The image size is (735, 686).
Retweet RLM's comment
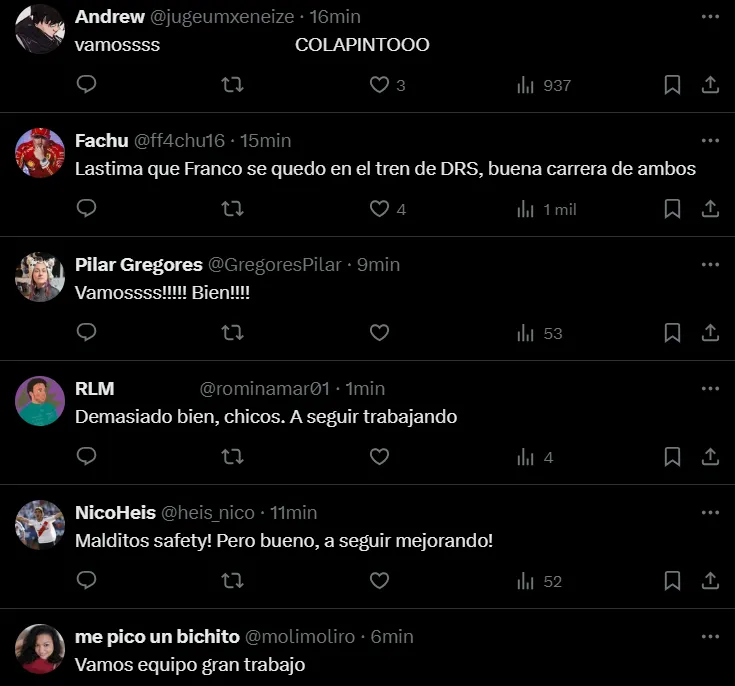point(232,457)
